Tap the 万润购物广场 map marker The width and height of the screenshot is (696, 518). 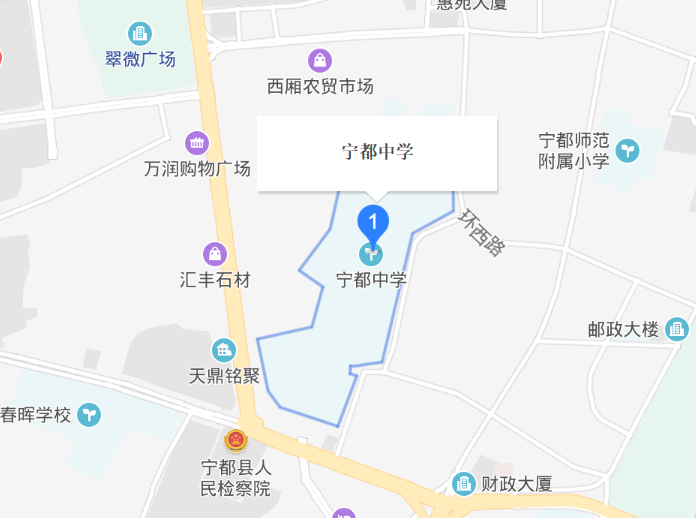(197, 143)
